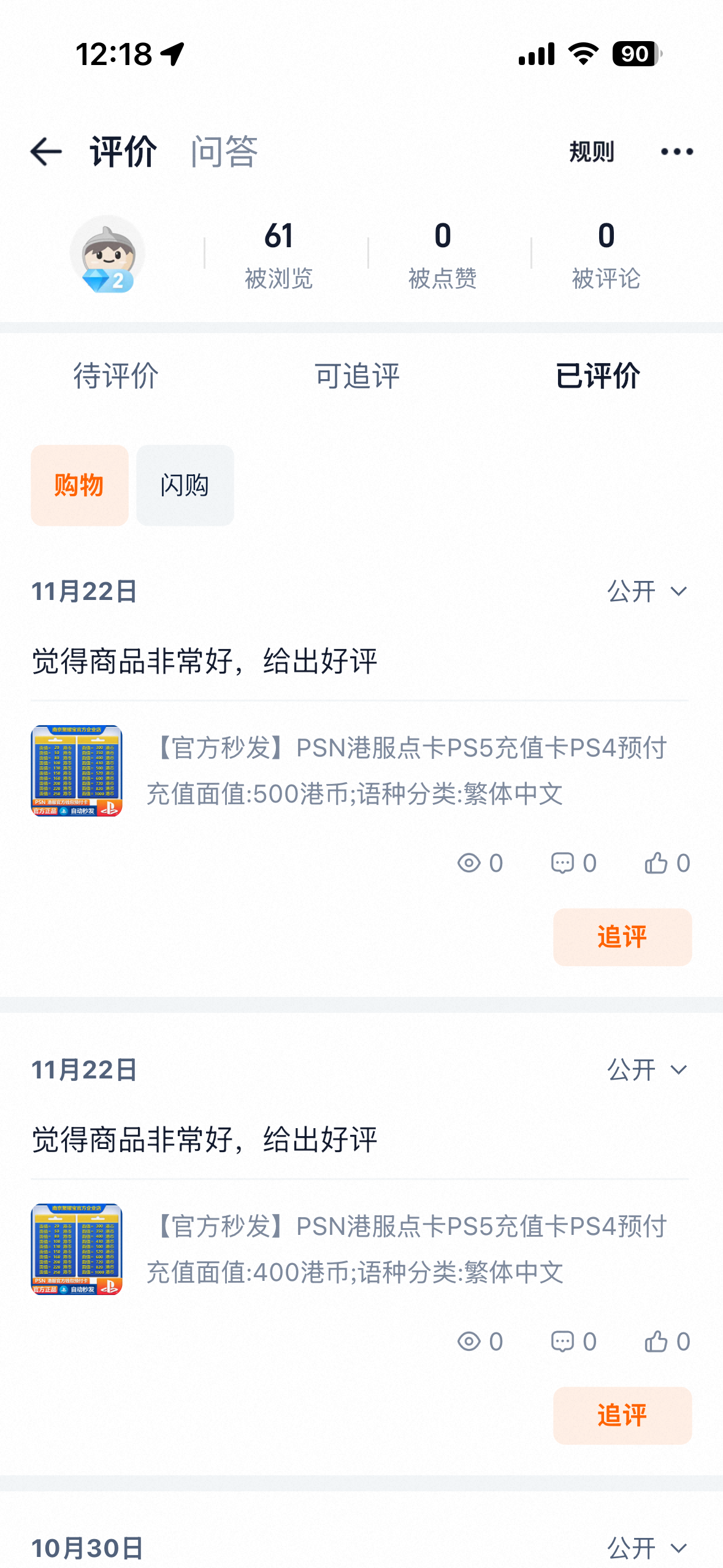Expand 公开 dropdown on the 500港币 review

coord(647,591)
